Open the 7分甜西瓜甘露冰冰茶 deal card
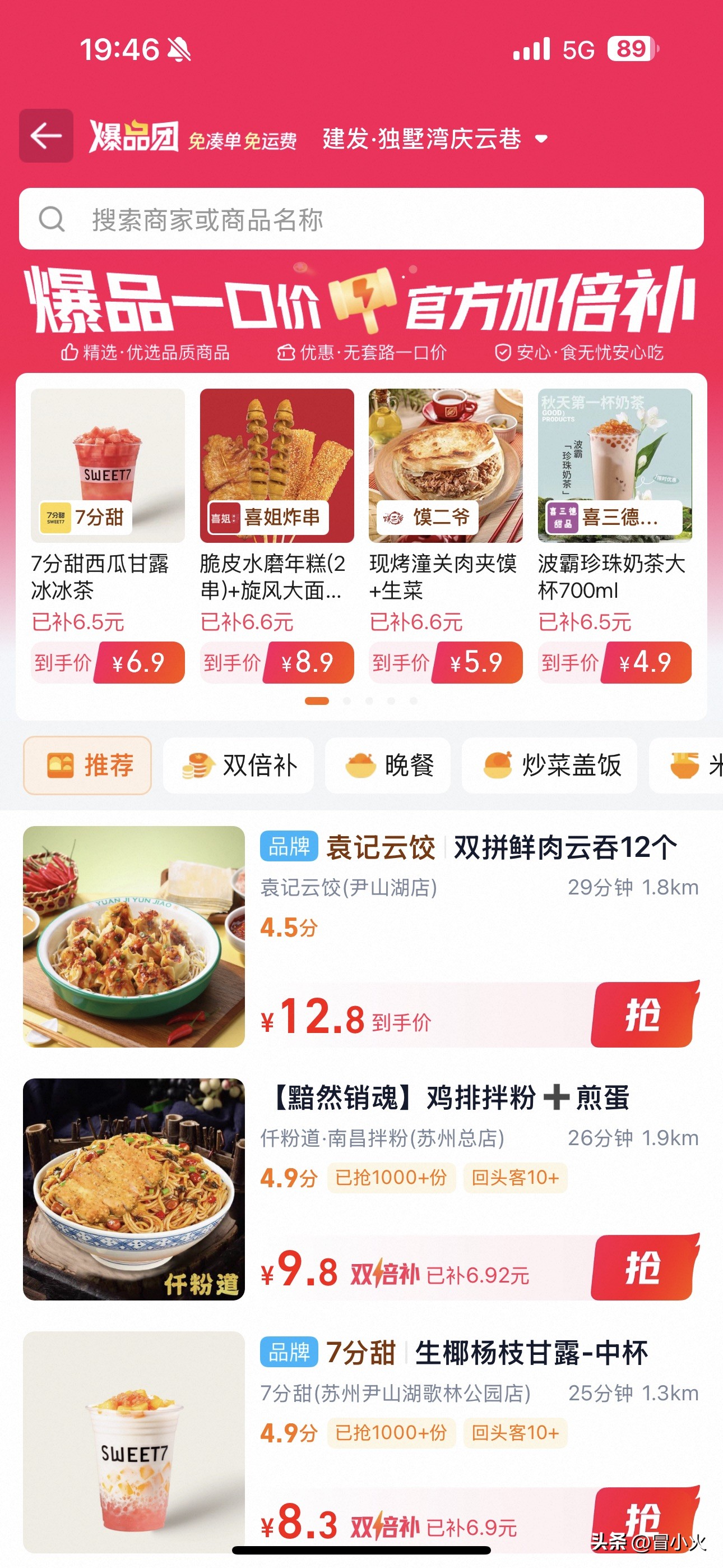723x1568 pixels. point(108,536)
